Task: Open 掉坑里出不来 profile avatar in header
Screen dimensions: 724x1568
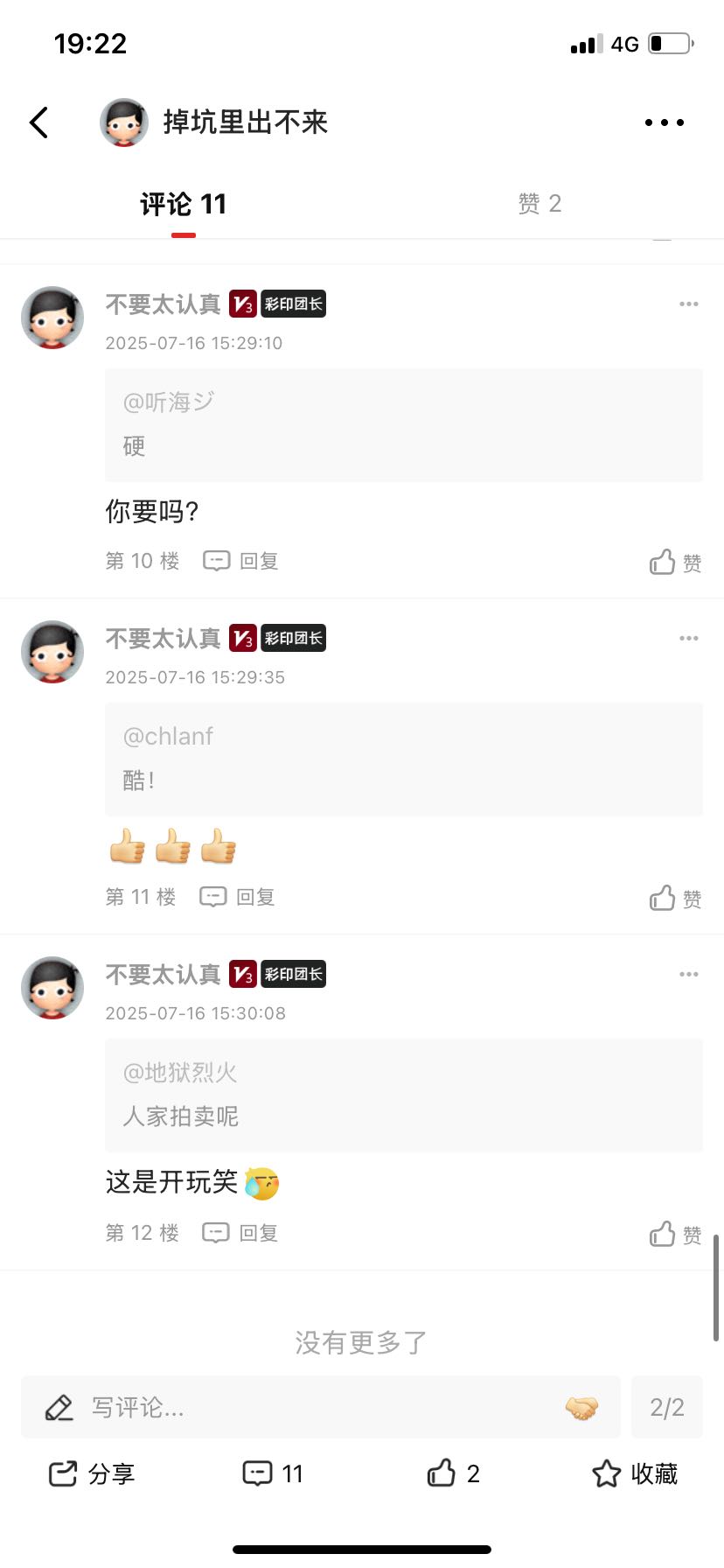Action: pyautogui.click(x=124, y=122)
